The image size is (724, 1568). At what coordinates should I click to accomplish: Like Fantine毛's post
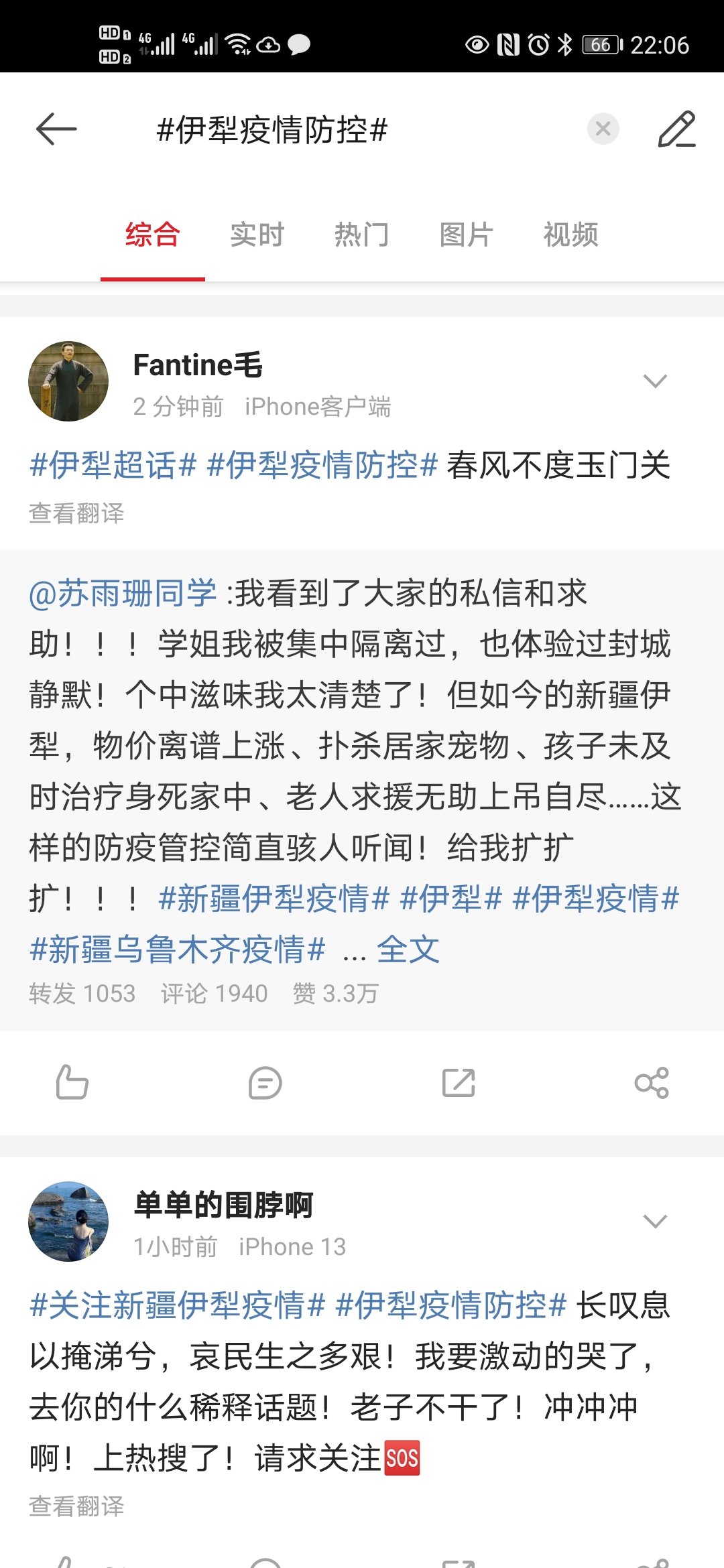coord(72,1083)
